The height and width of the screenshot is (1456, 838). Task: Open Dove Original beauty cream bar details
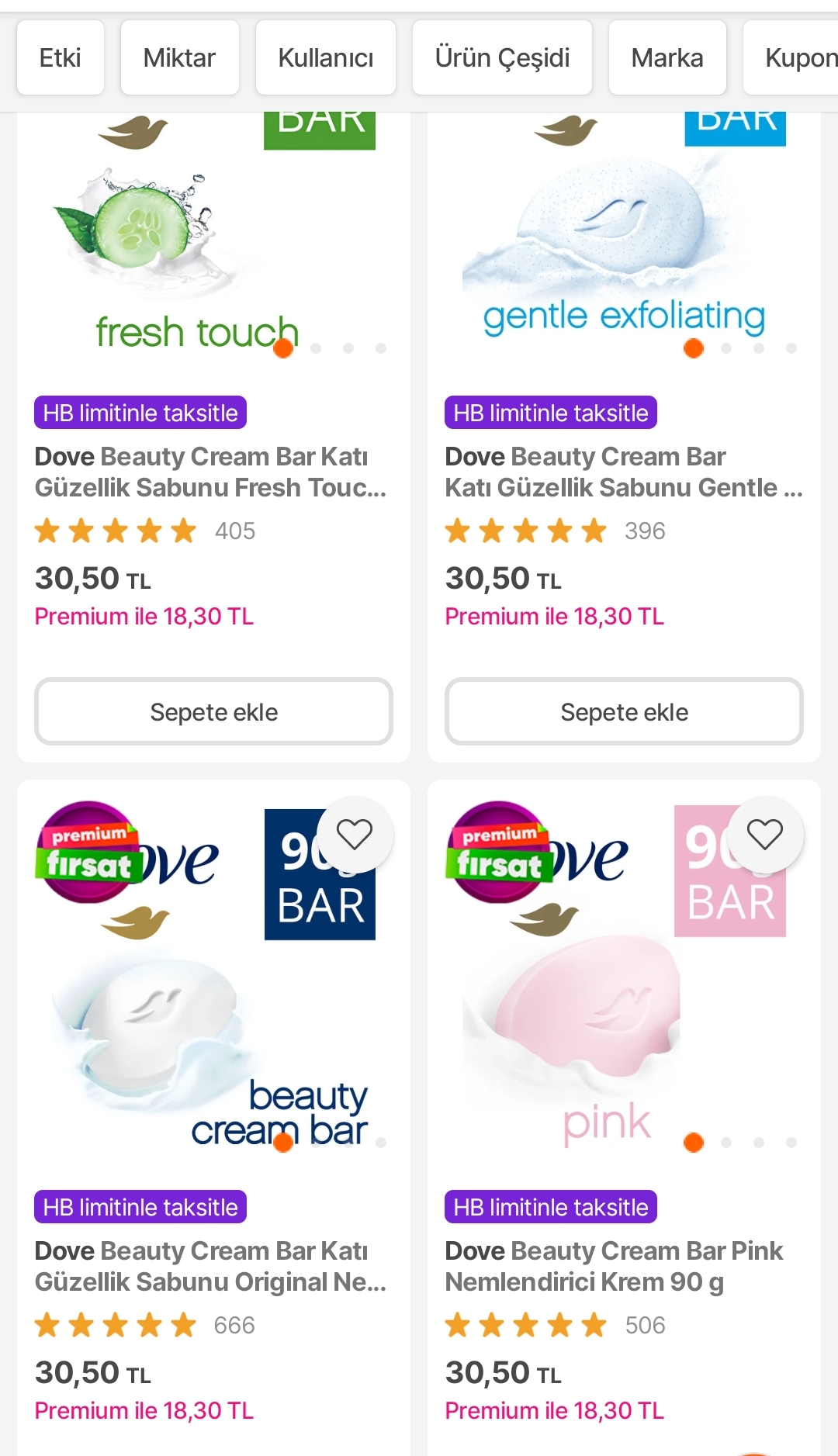coord(210,1267)
